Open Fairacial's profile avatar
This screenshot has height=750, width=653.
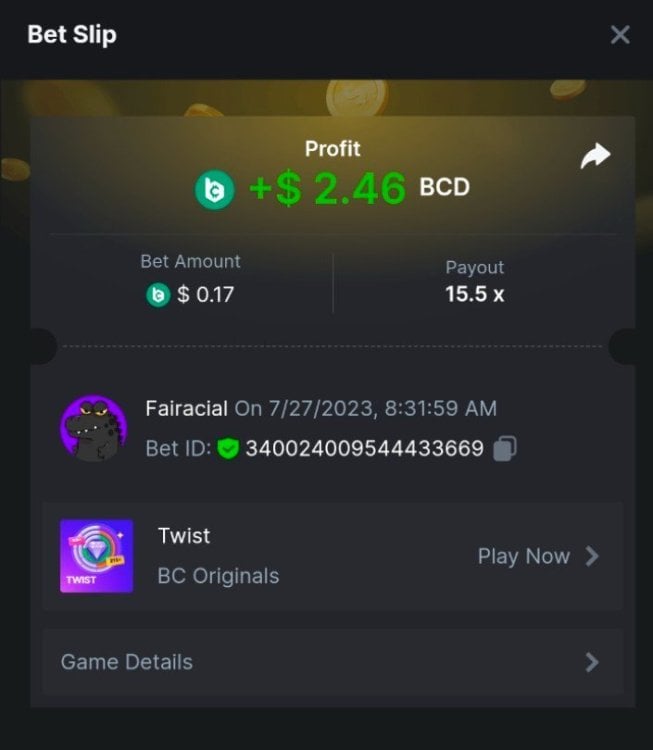[x=93, y=428]
